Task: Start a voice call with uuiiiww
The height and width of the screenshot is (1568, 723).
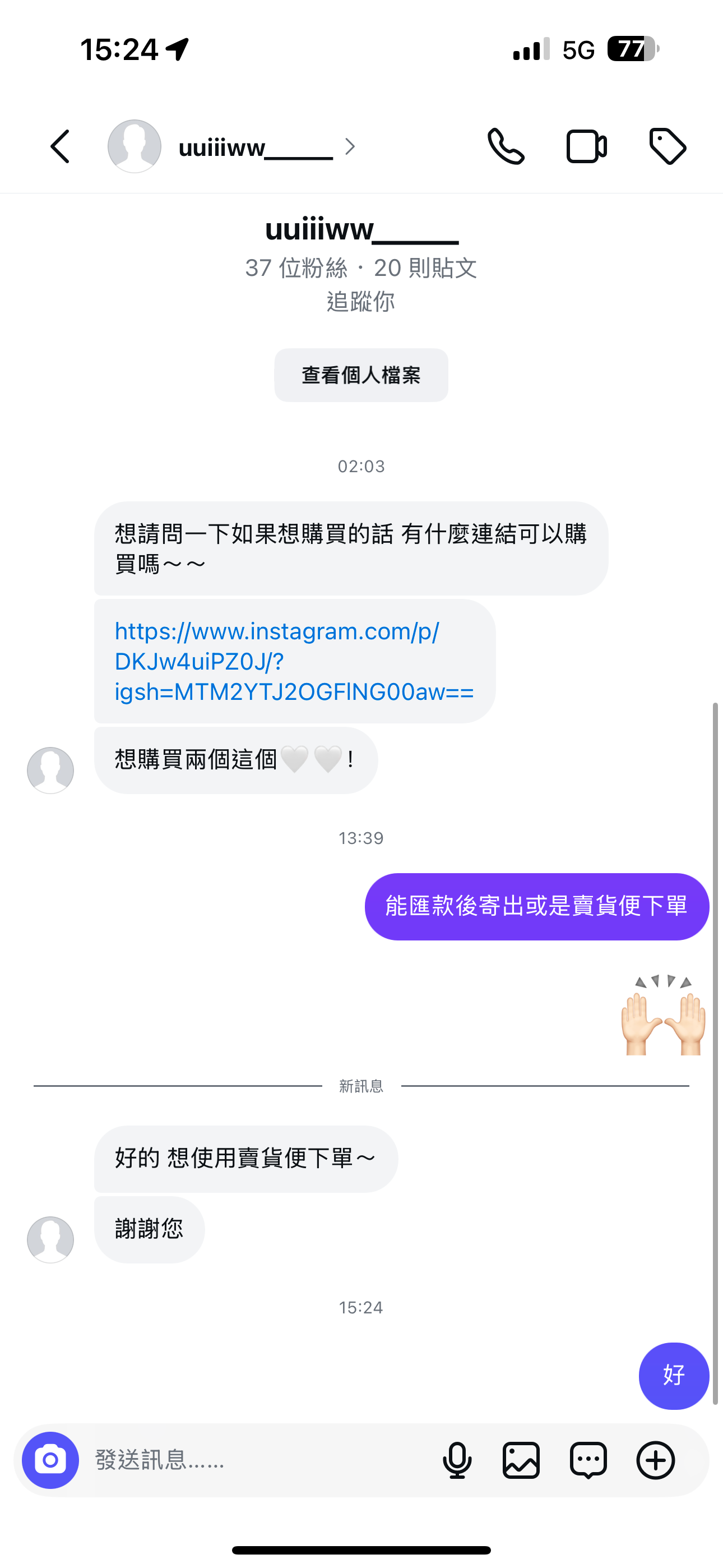Action: pyautogui.click(x=506, y=147)
